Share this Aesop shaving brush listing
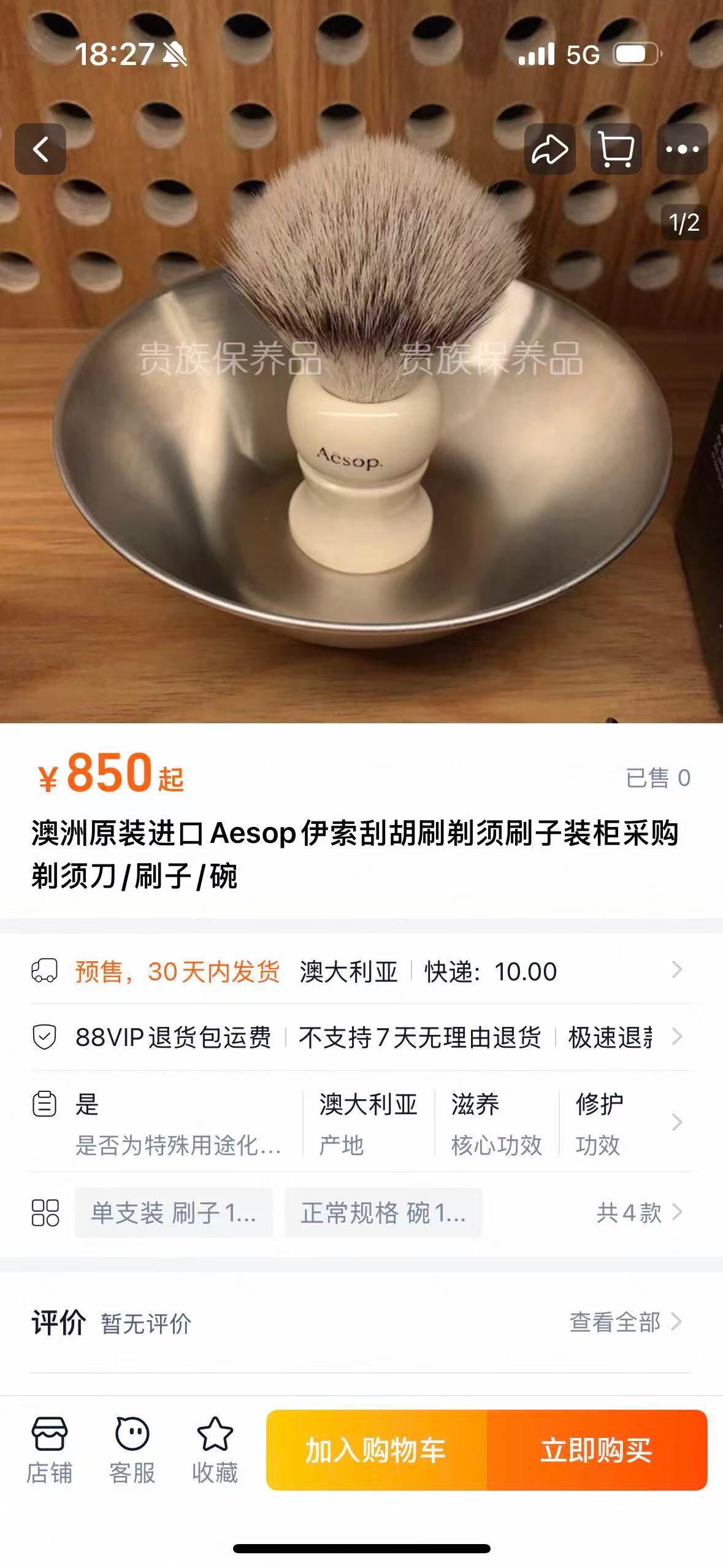The height and width of the screenshot is (1568, 723). [x=549, y=149]
